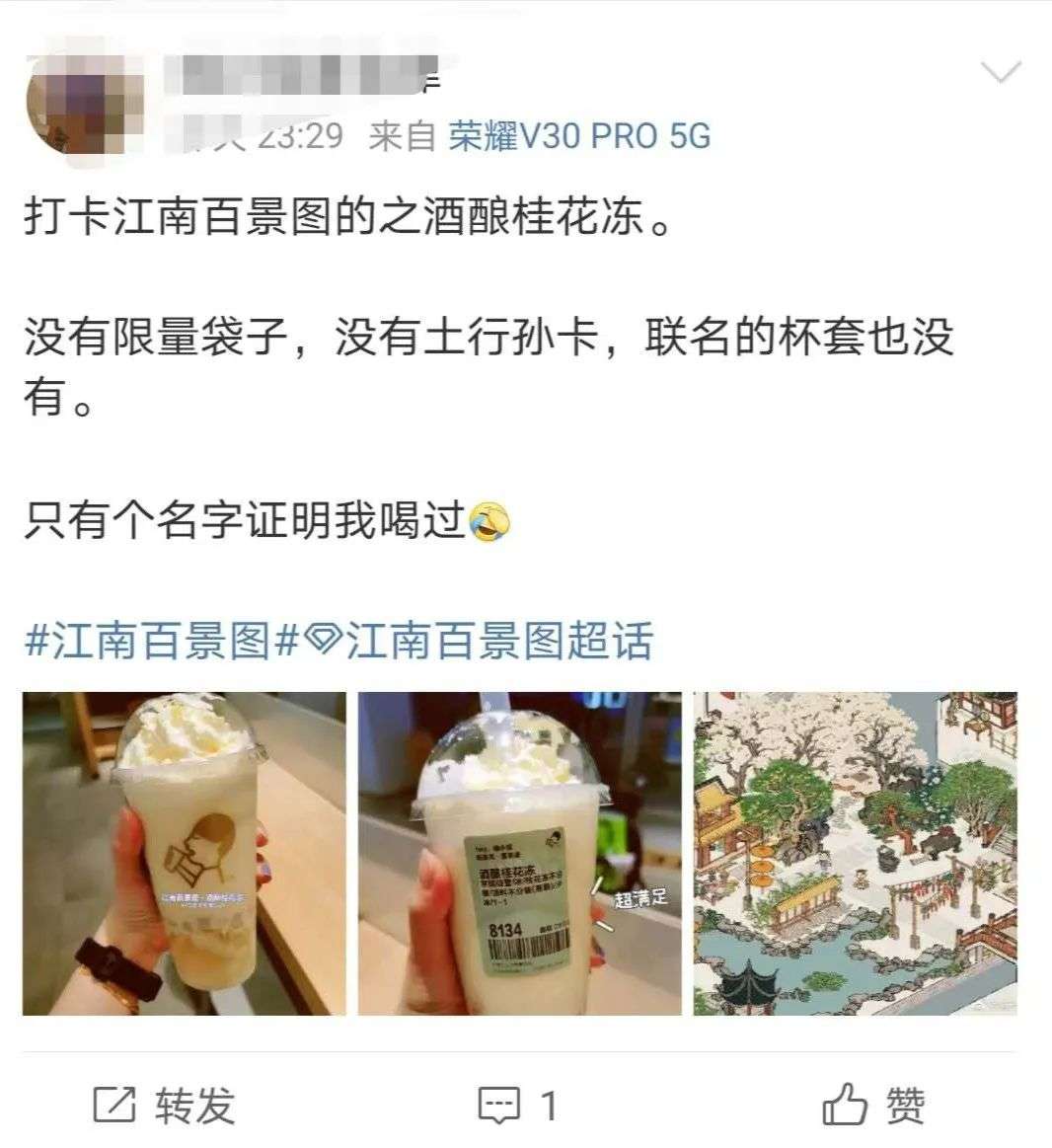The width and height of the screenshot is (1052, 1148).
Task: Expand the post options chevron
Action: tap(1001, 72)
